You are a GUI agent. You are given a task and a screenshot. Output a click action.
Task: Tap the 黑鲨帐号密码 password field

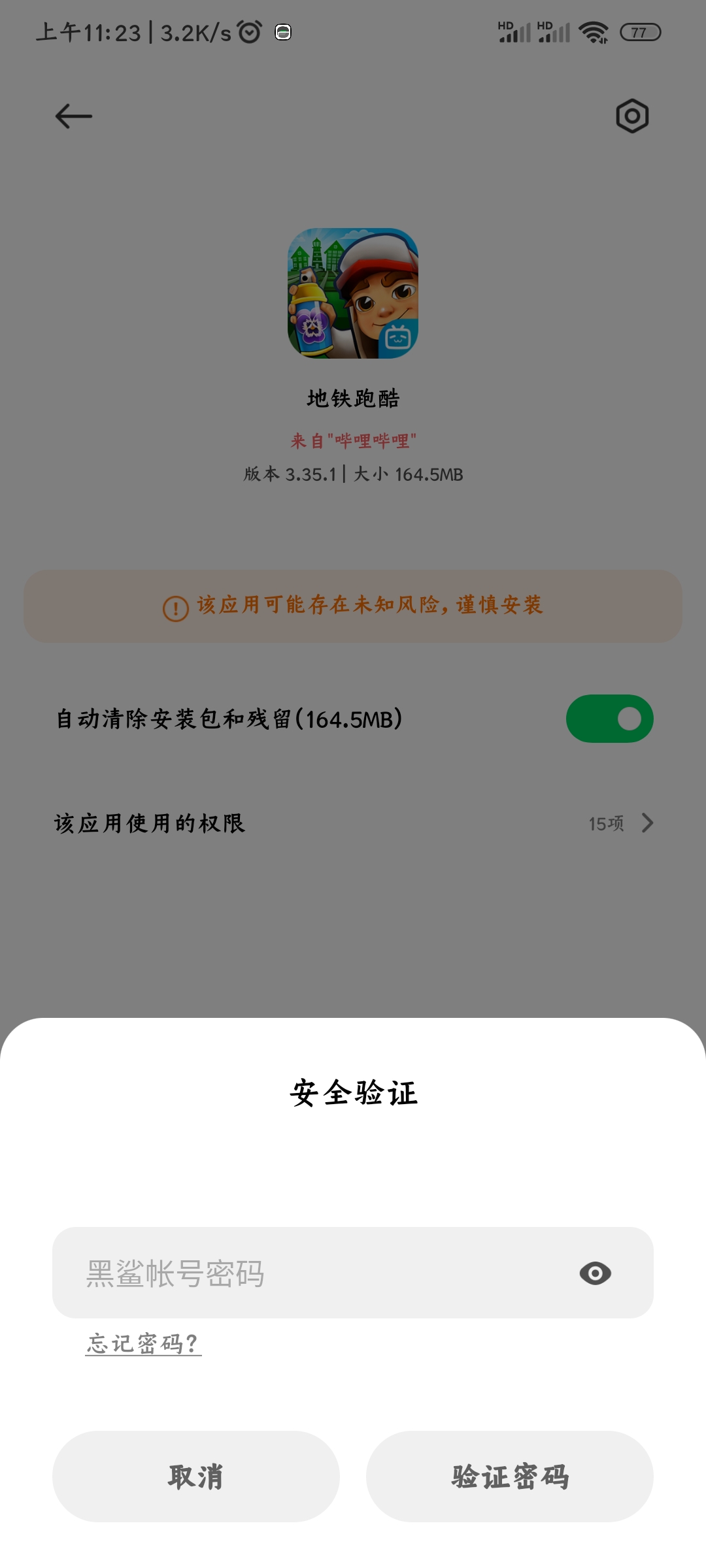click(314, 1273)
